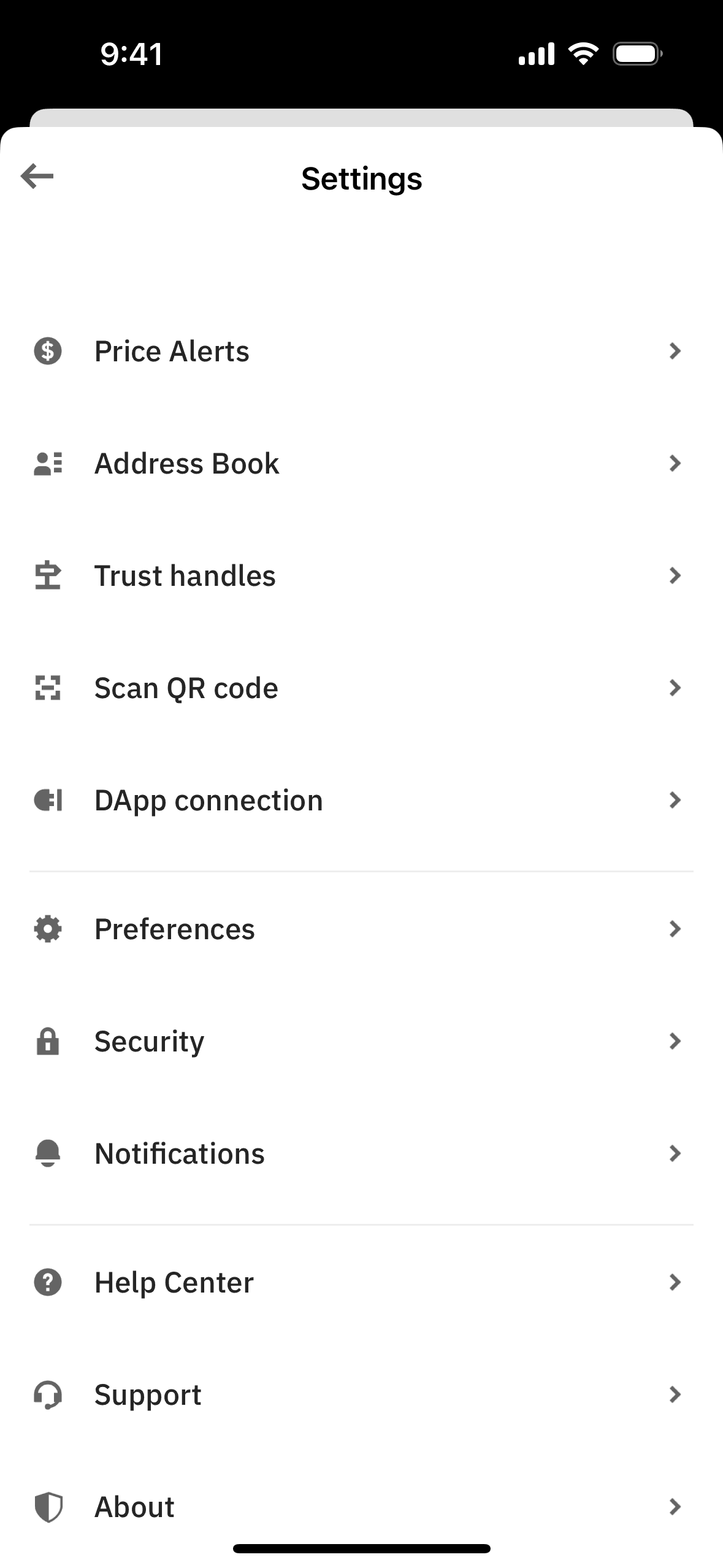This screenshot has width=723, height=1568.
Task: Go back using the arrow icon
Action: point(37,177)
